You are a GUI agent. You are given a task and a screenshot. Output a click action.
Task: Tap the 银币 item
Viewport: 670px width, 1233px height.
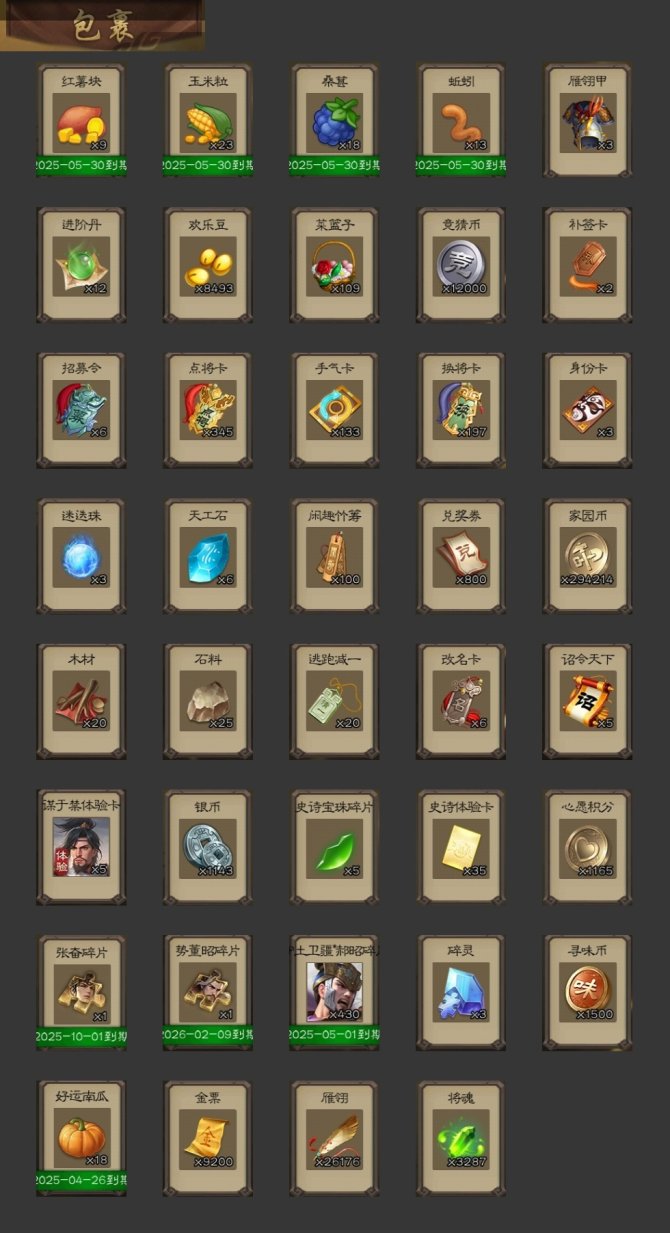pos(208,848)
